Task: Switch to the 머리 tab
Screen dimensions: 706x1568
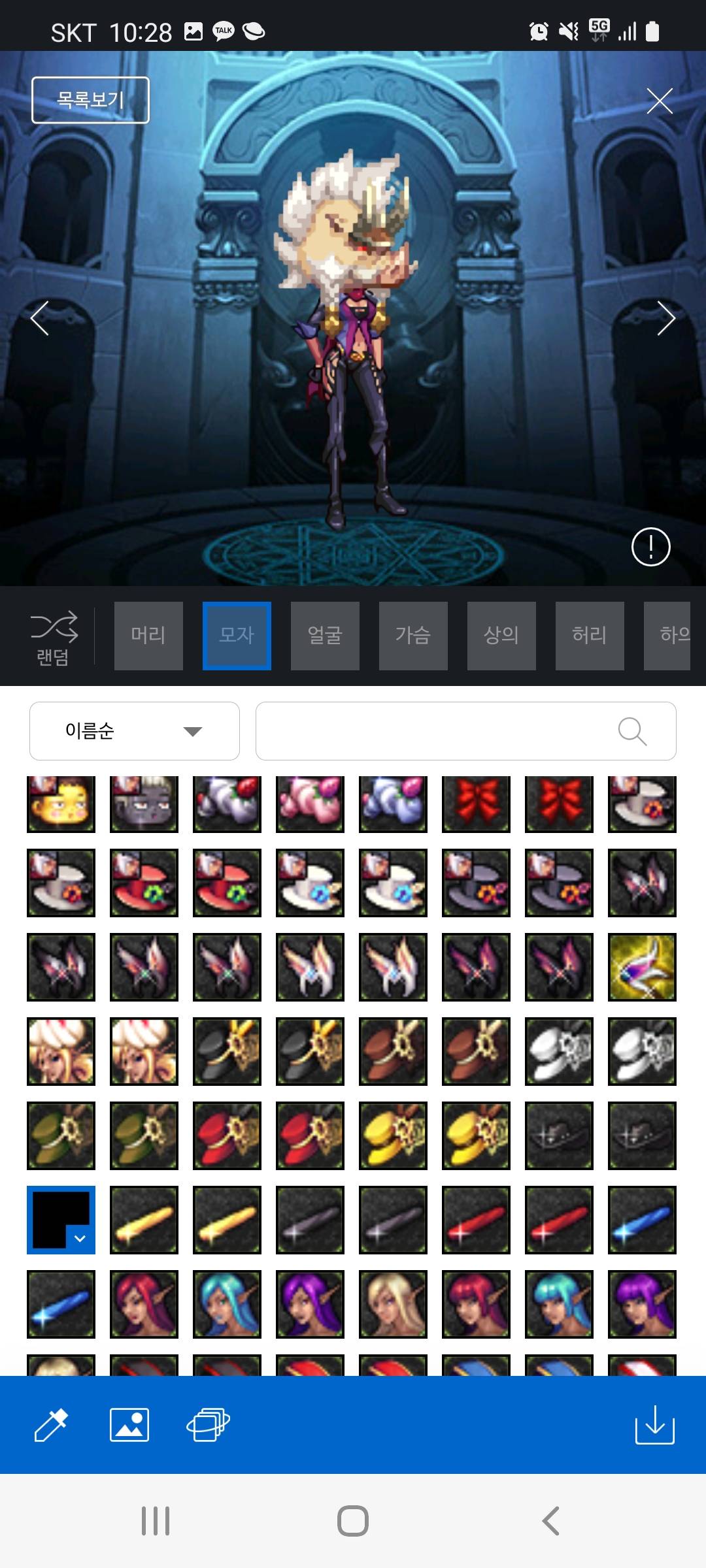Action: coord(148,635)
